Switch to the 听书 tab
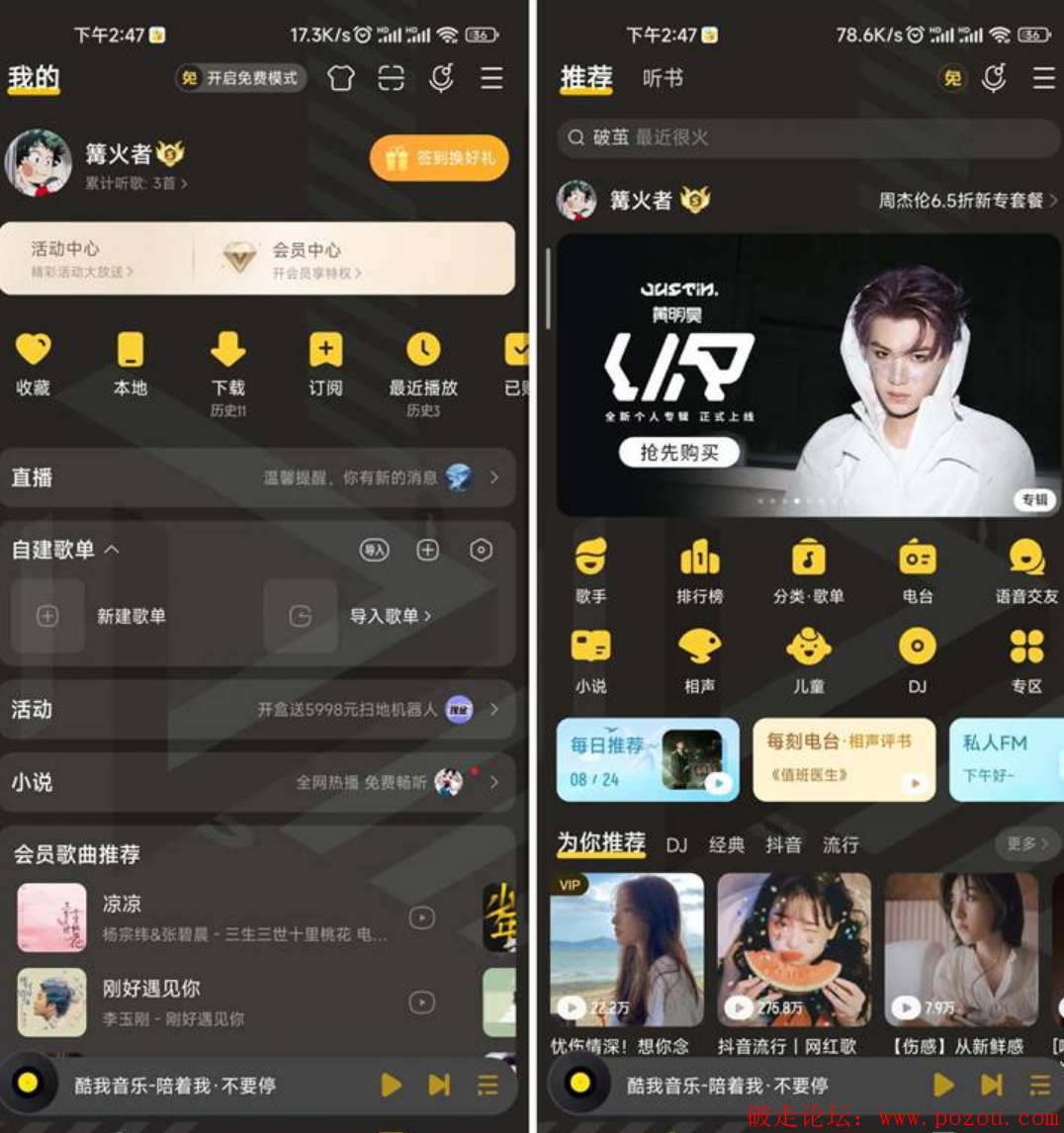This screenshot has width=1064, height=1133. pyautogui.click(x=663, y=78)
